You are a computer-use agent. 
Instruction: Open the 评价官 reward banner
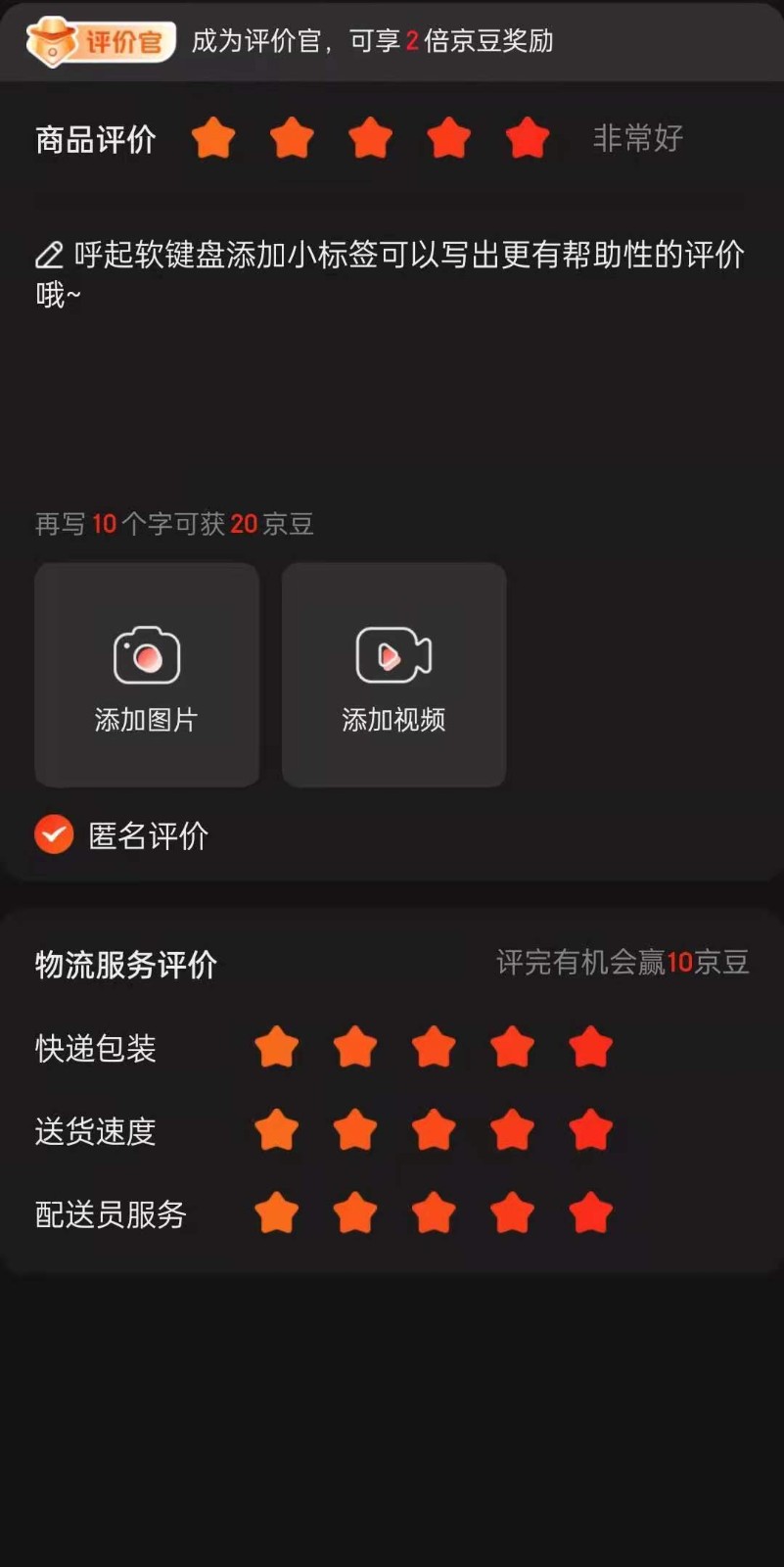294,41
